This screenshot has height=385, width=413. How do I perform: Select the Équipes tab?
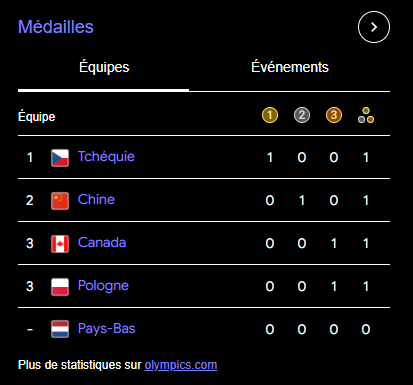(x=104, y=67)
